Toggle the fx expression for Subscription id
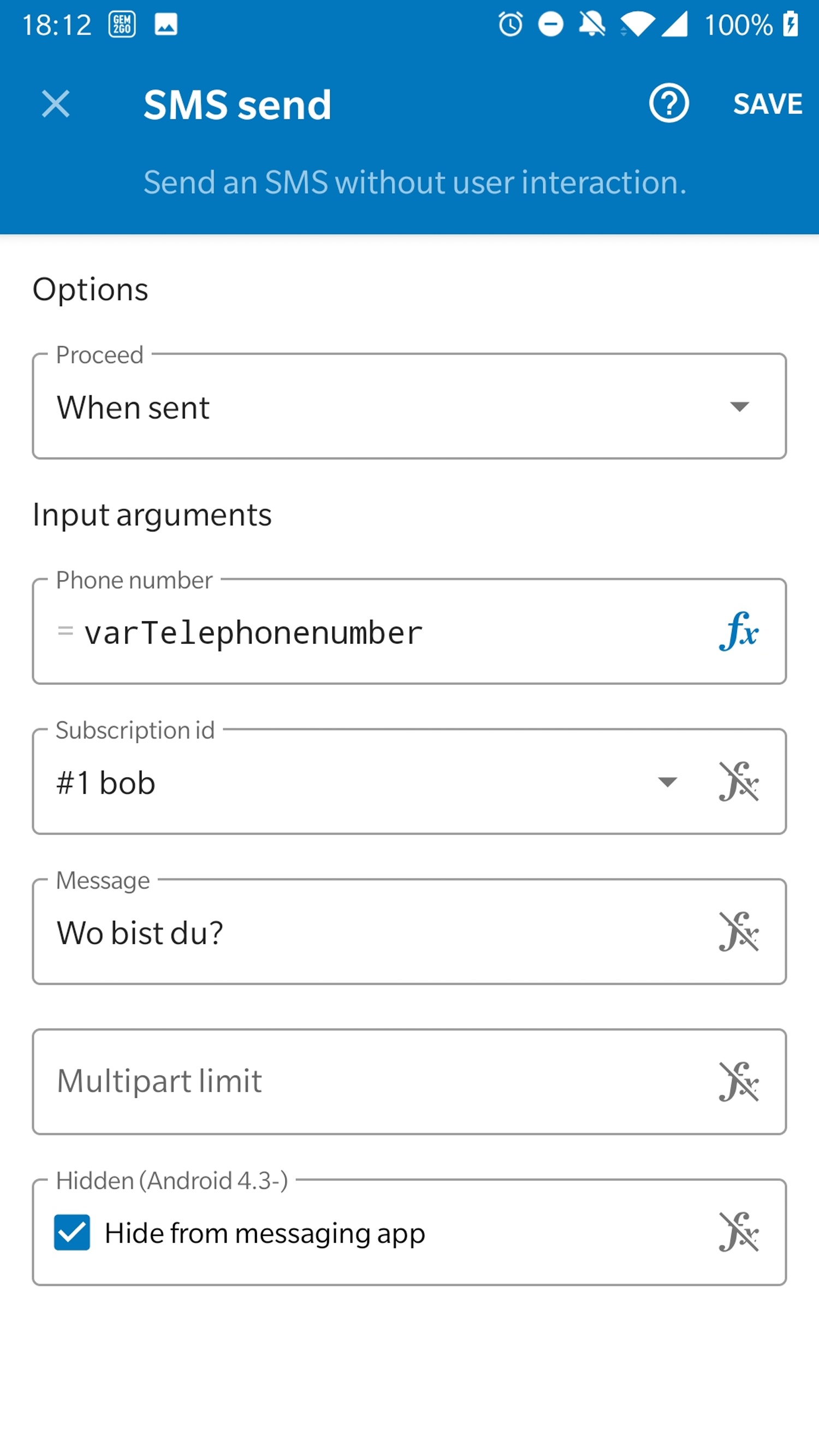 [739, 782]
